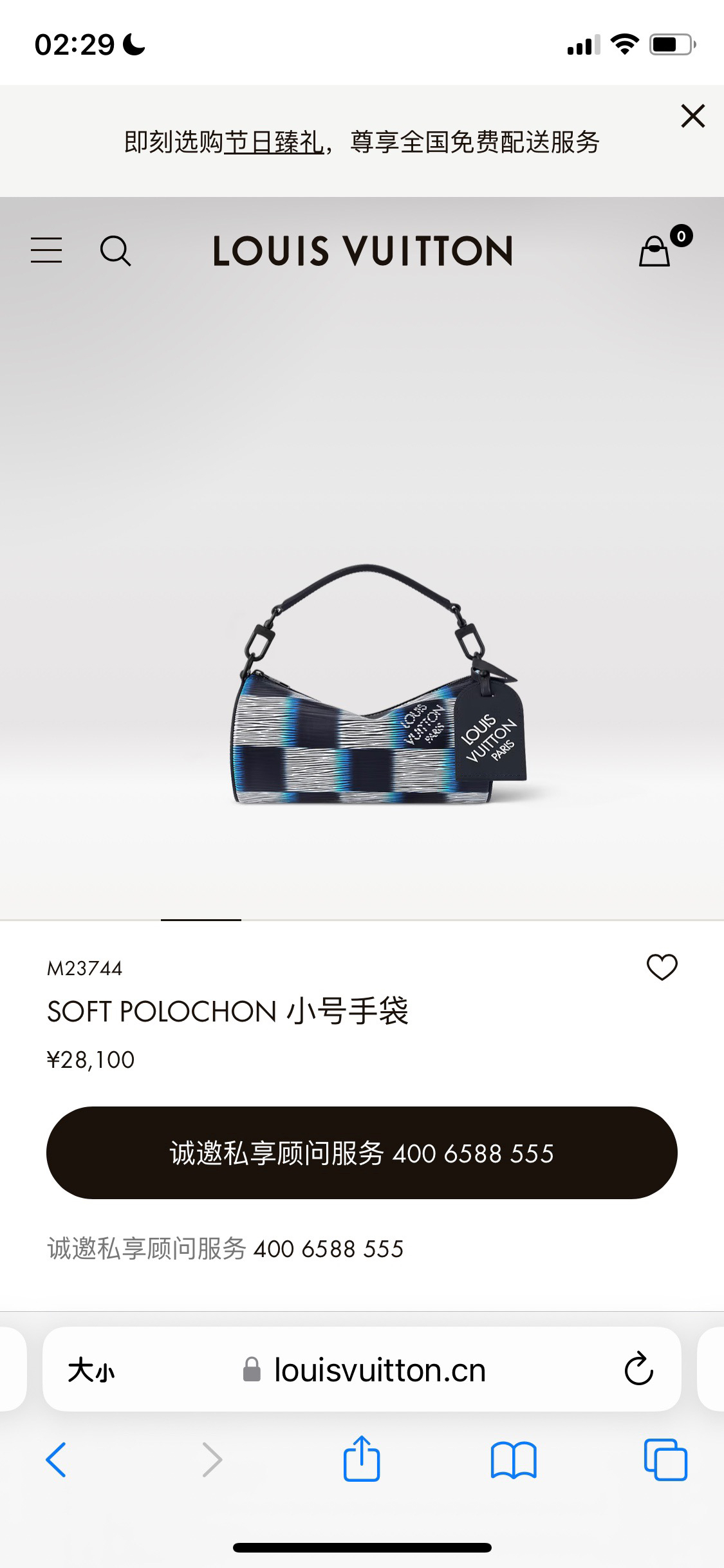Edit the louisvuitton.cn address bar
Viewport: 724px width, 1568px height.
380,1370
